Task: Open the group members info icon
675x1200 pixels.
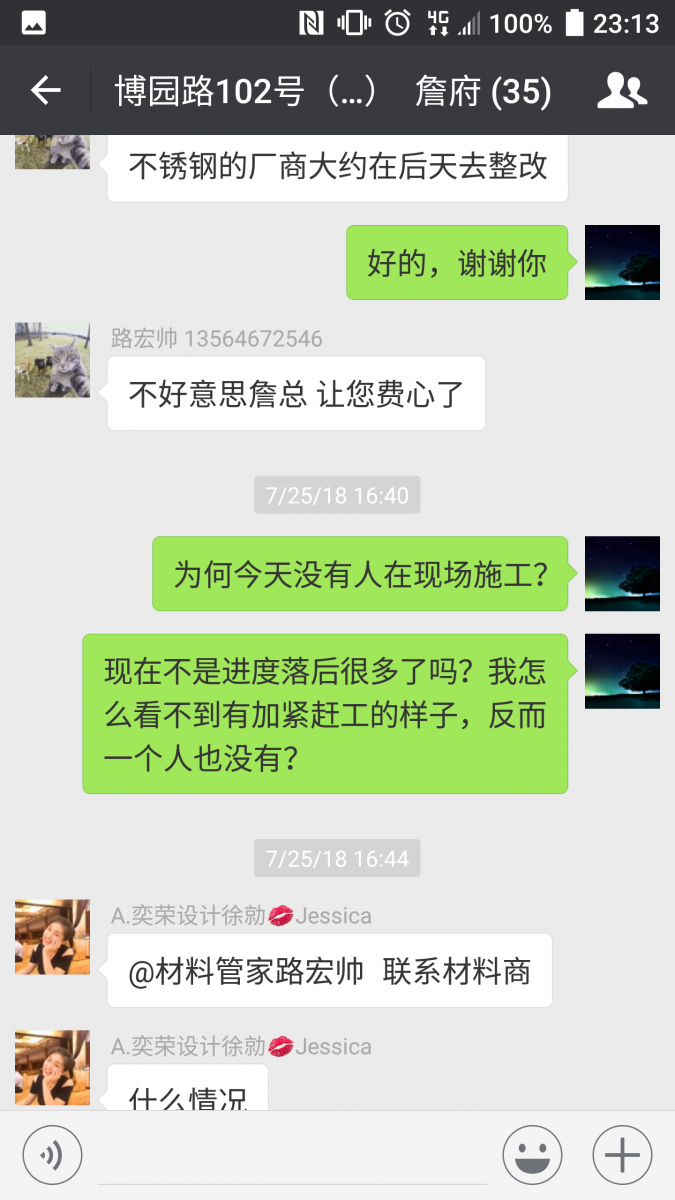Action: coord(621,91)
